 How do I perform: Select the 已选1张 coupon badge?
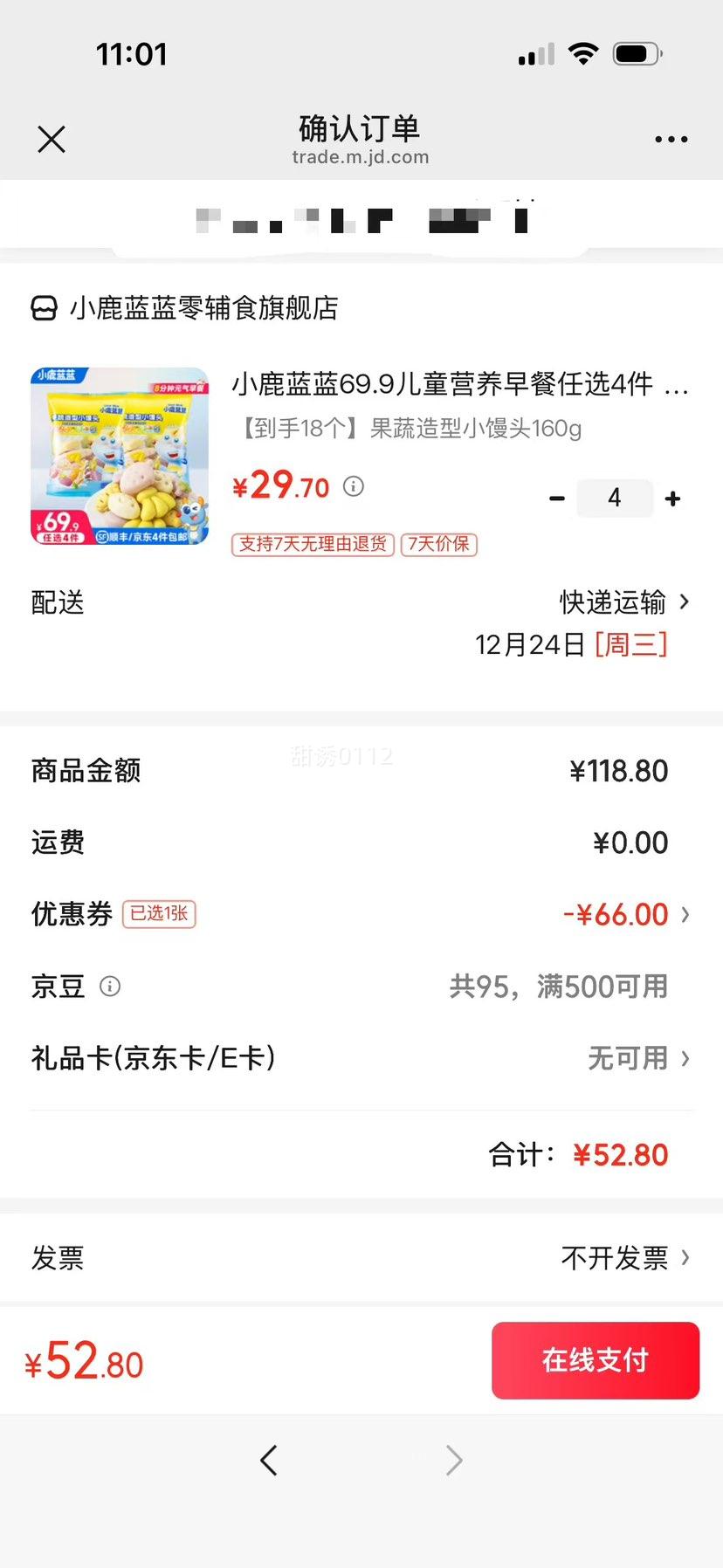[x=160, y=913]
